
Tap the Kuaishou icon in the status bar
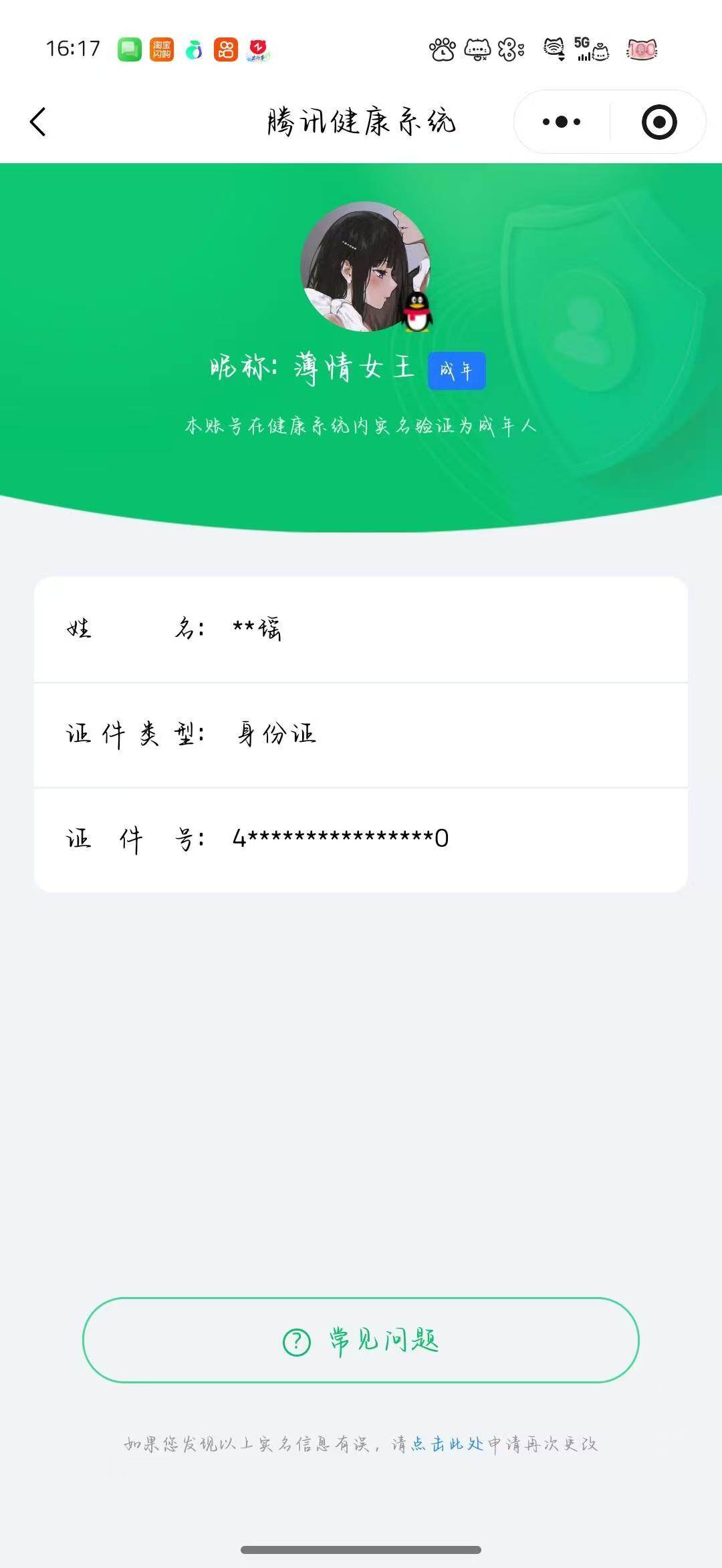coord(225,48)
